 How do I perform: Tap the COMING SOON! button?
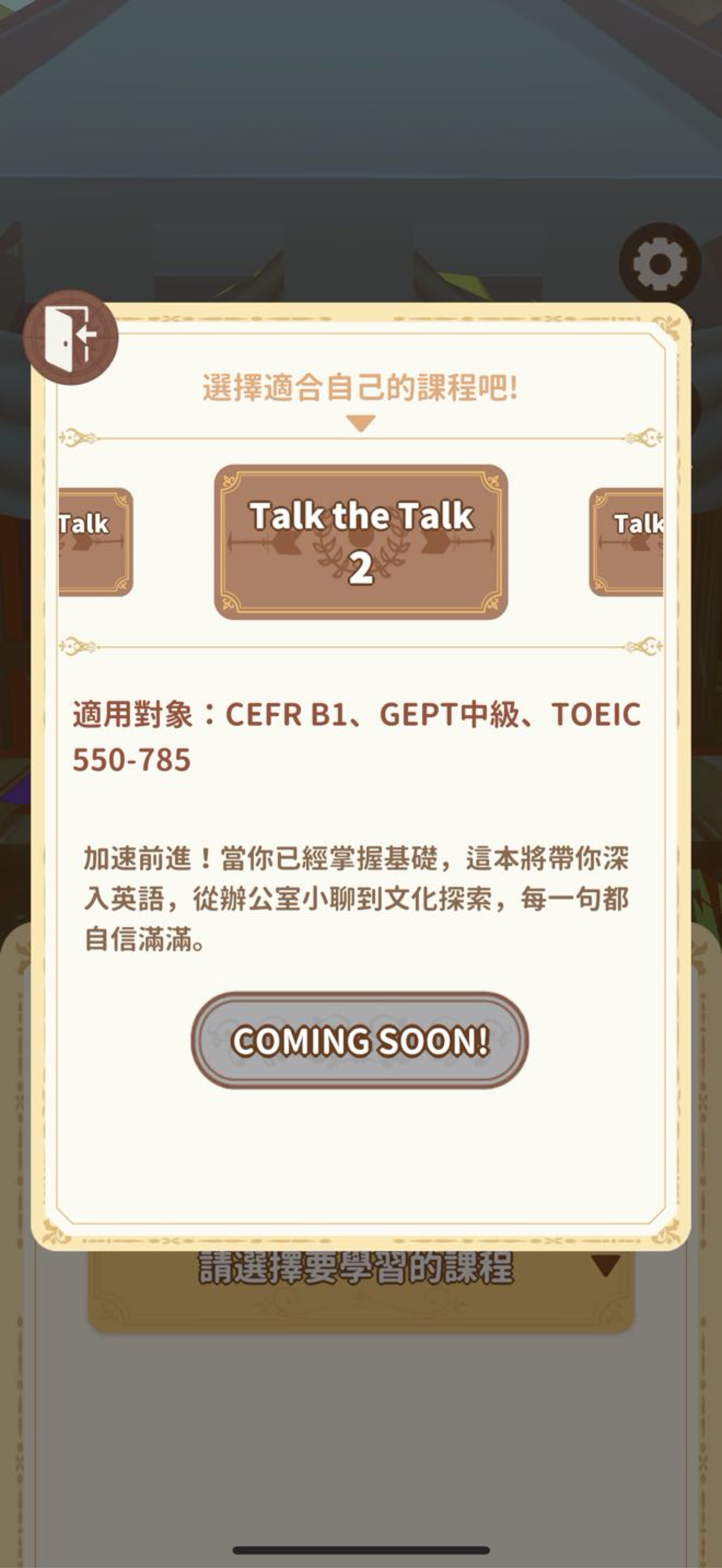point(360,1040)
